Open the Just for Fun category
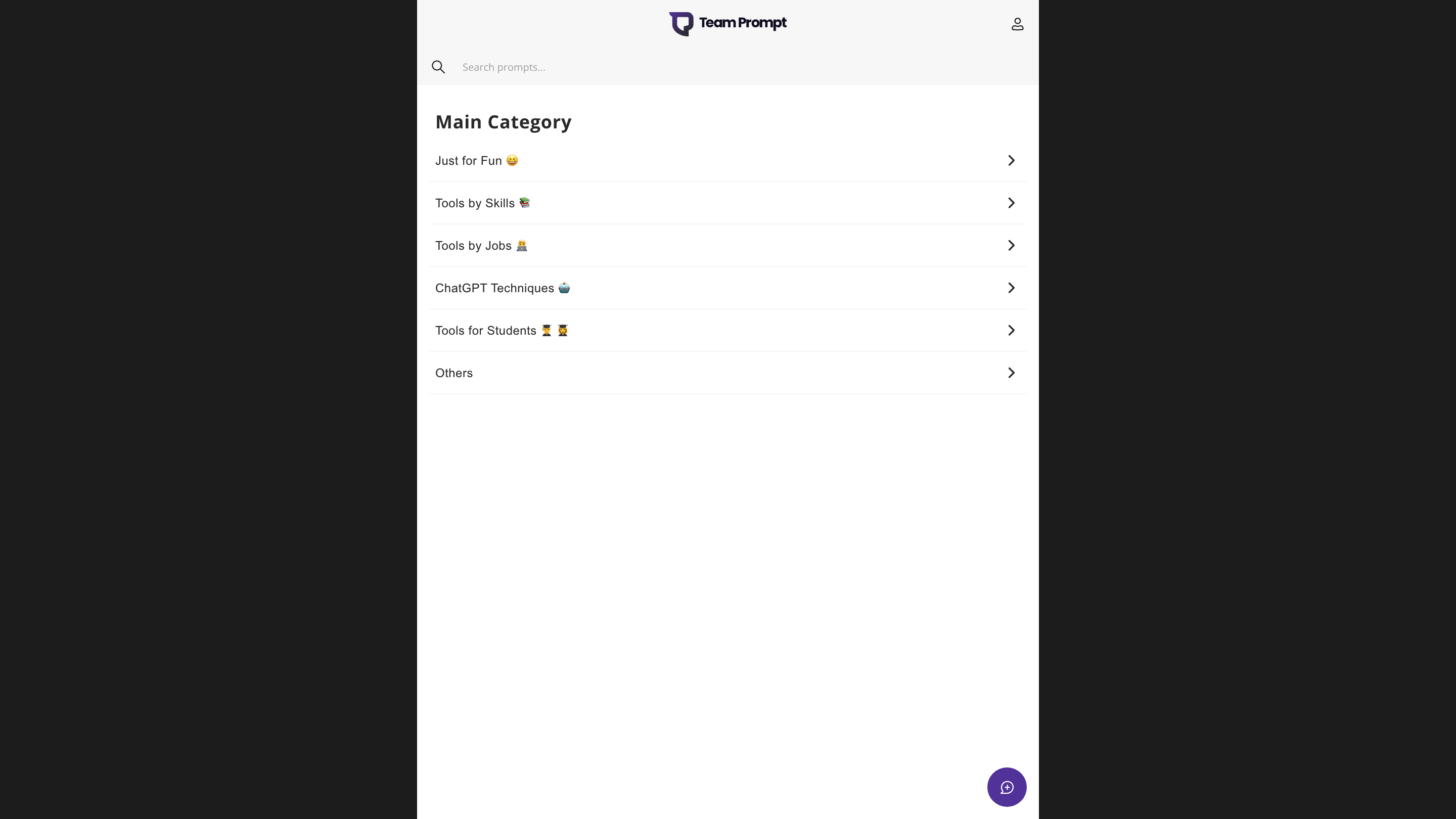Viewport: 1456px width, 819px height. pyautogui.click(x=727, y=161)
